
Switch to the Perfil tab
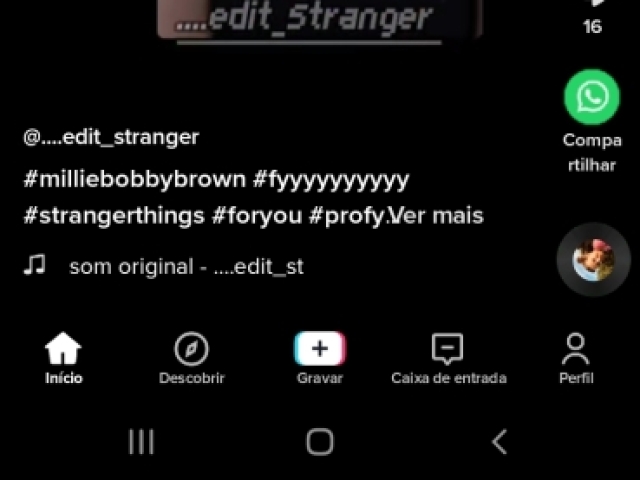point(575,359)
